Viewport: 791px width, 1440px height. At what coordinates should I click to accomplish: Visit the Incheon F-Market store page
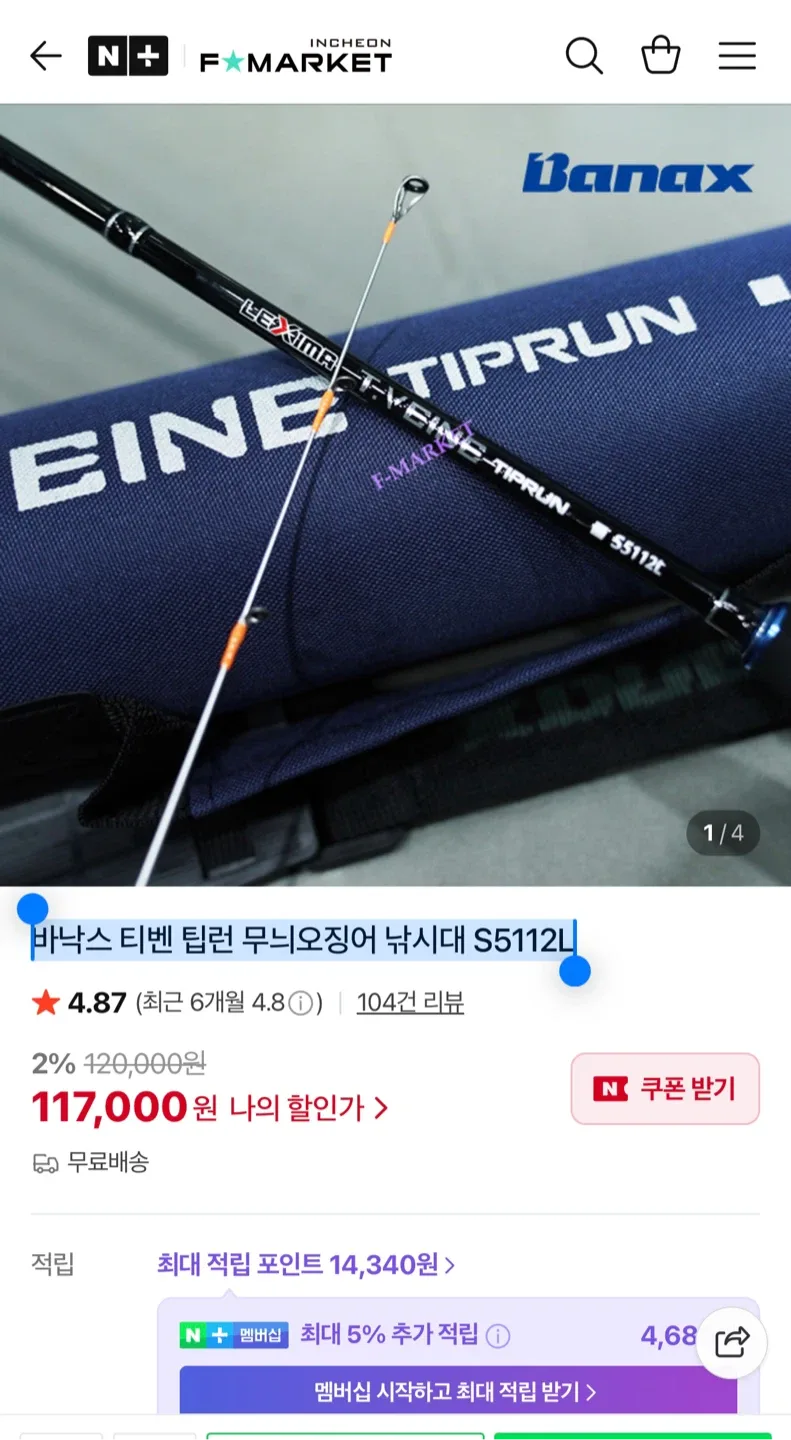coord(295,56)
